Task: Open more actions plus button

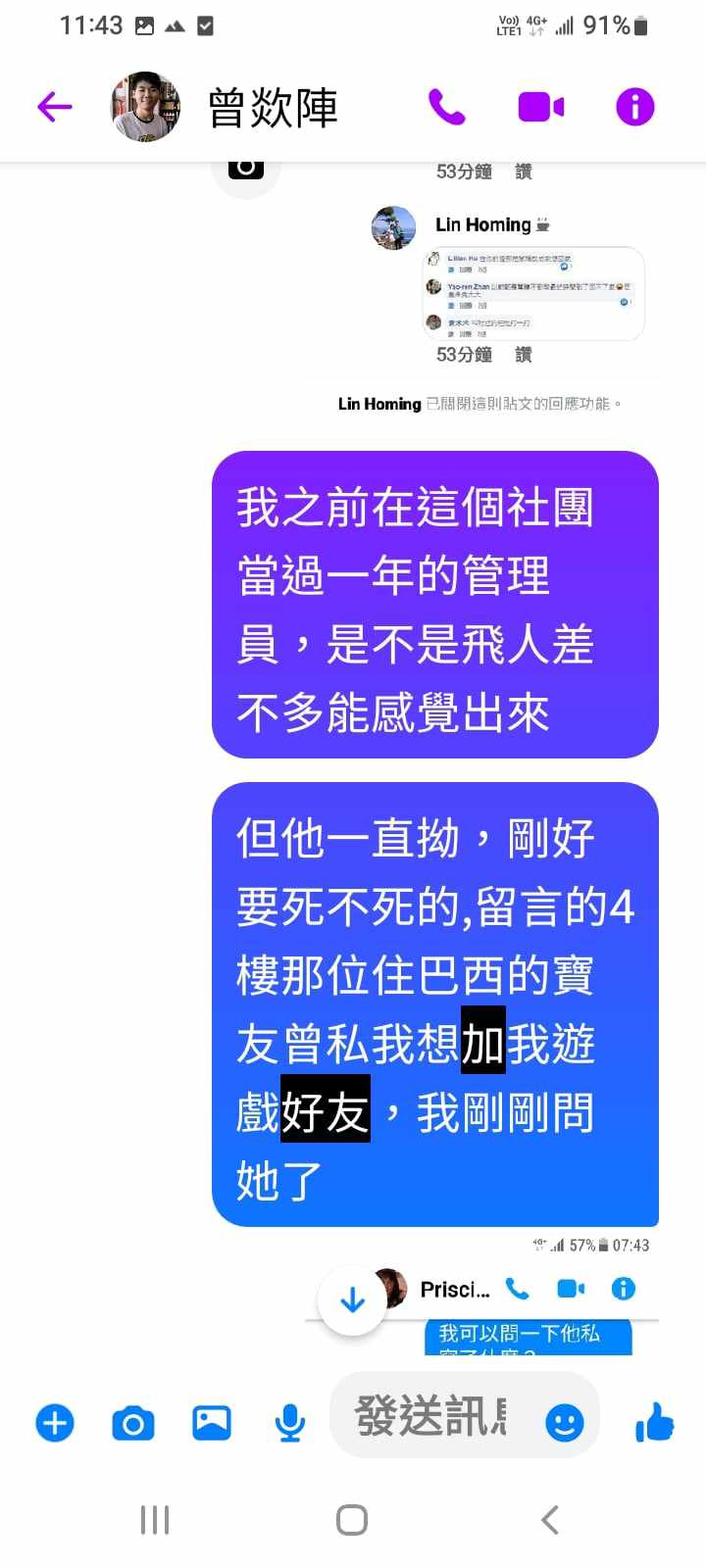Action: [x=55, y=1422]
